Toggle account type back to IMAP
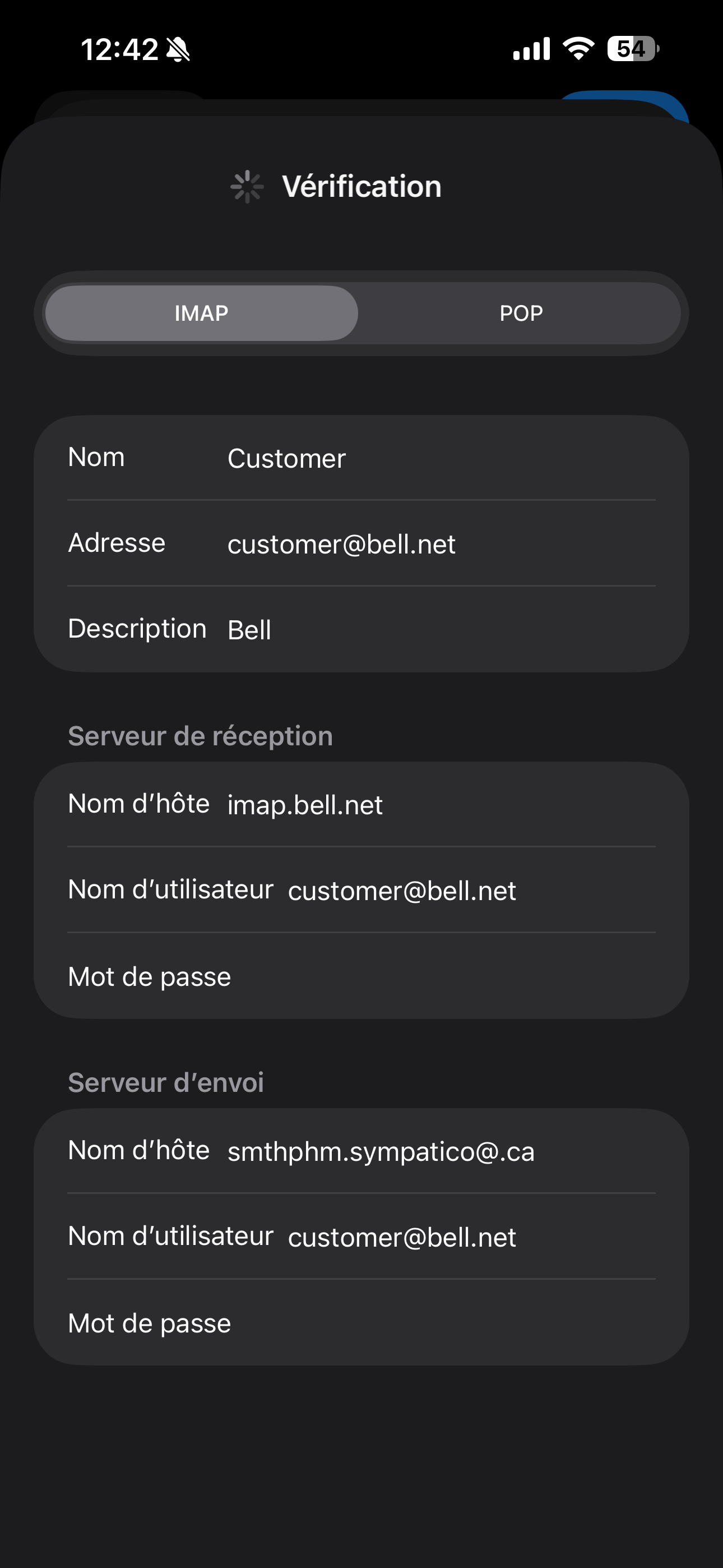 201,313
